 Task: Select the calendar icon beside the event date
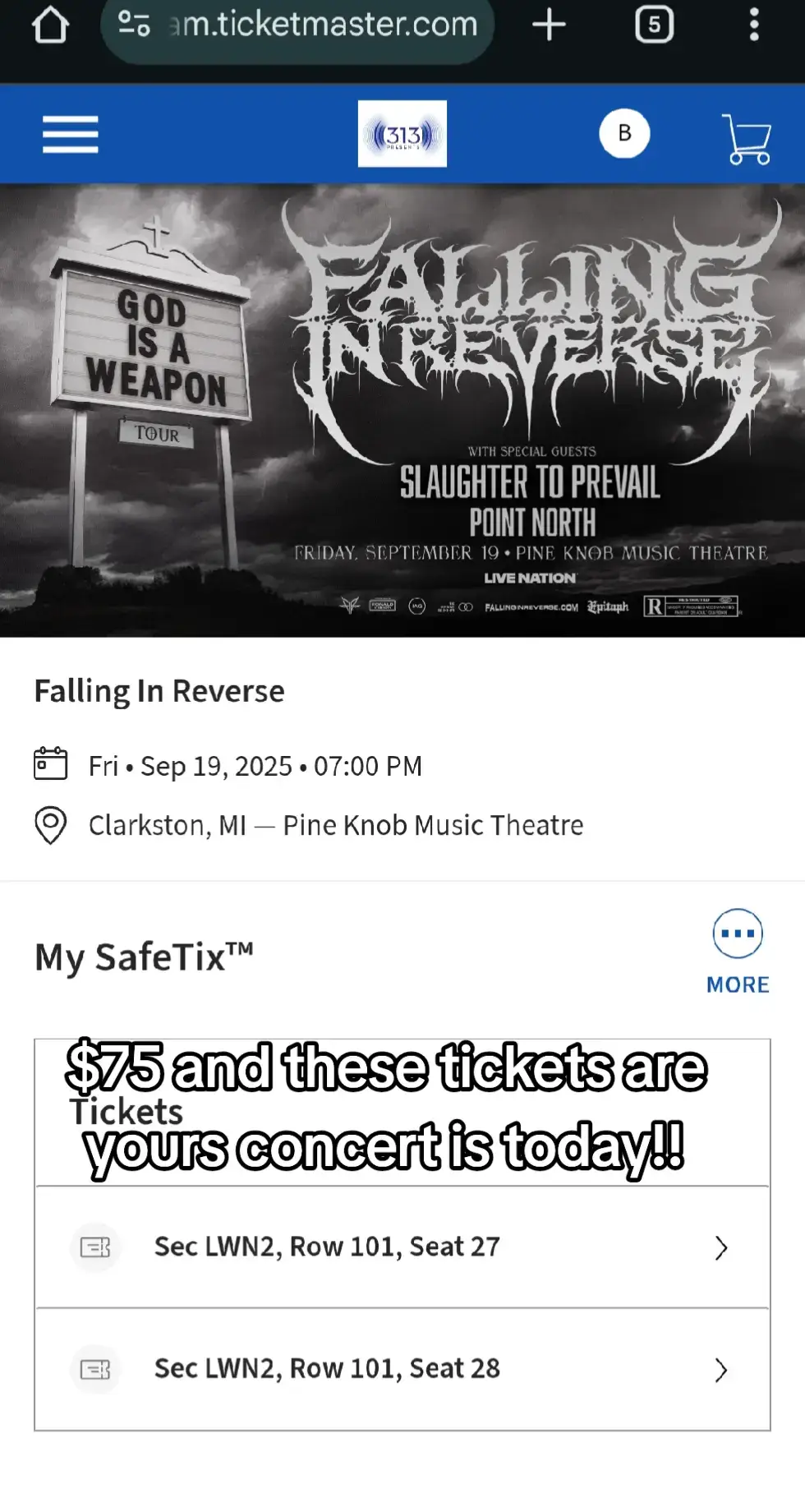coord(50,764)
